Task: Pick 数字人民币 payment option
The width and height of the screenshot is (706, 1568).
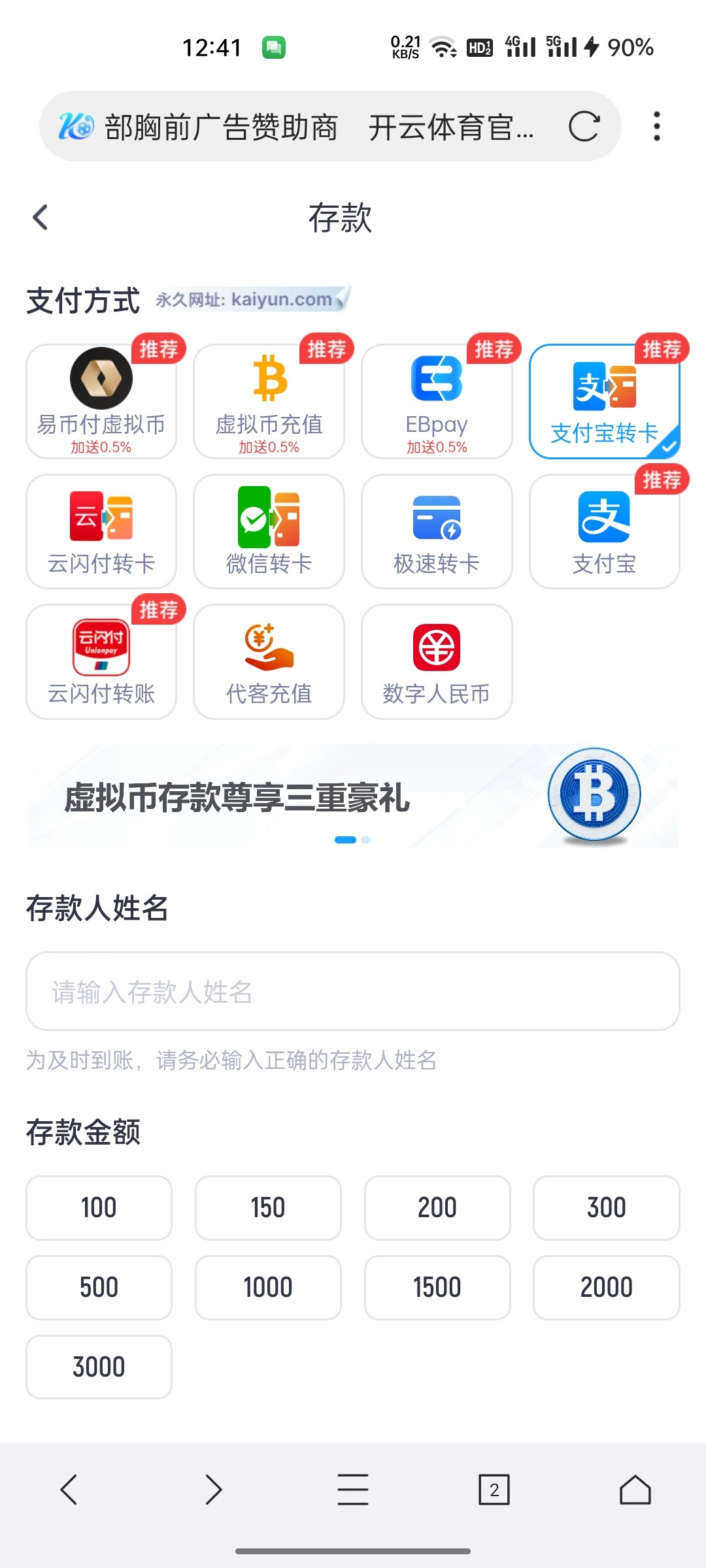Action: 437,661
